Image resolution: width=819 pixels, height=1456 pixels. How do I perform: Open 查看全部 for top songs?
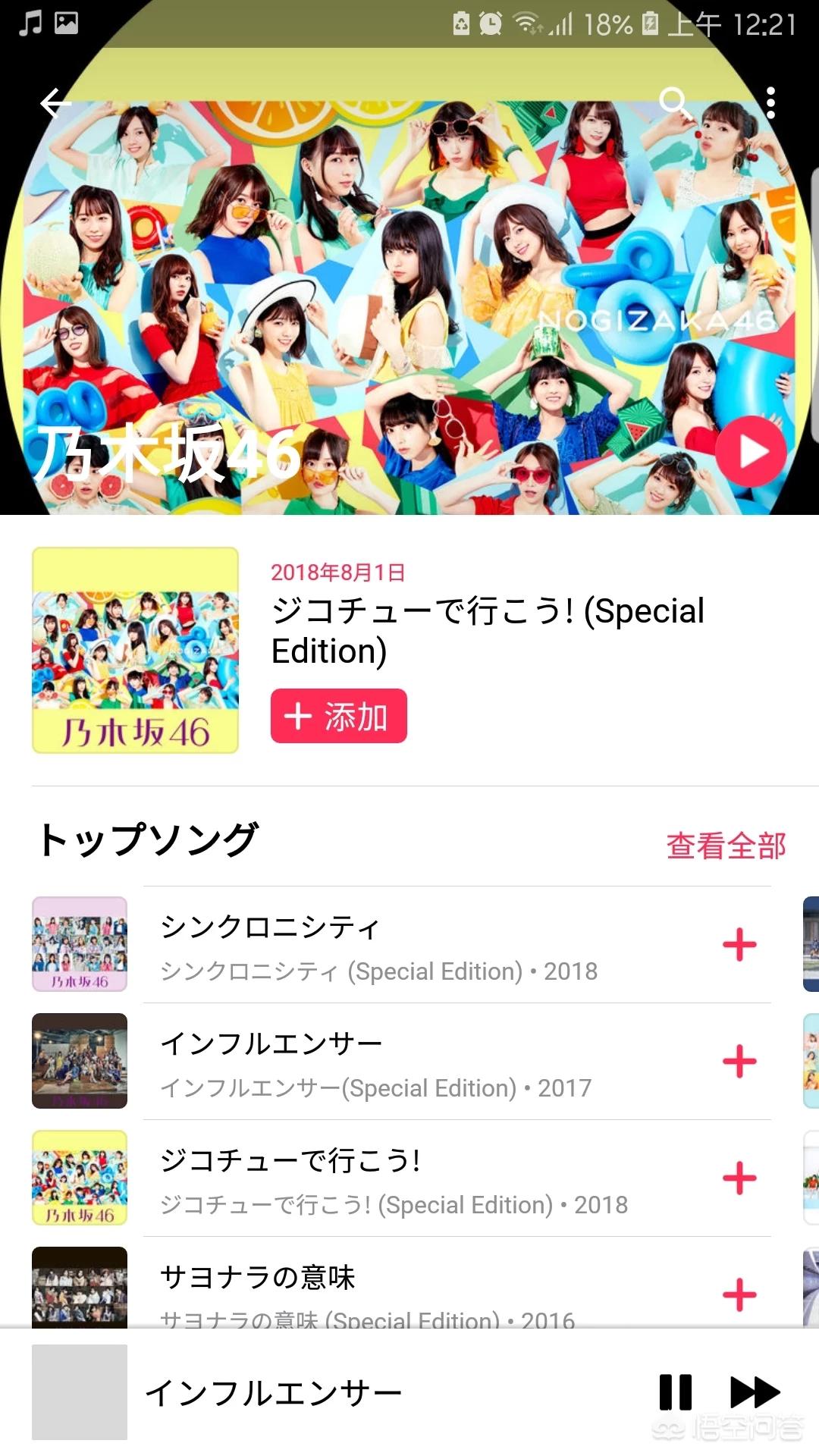(725, 846)
